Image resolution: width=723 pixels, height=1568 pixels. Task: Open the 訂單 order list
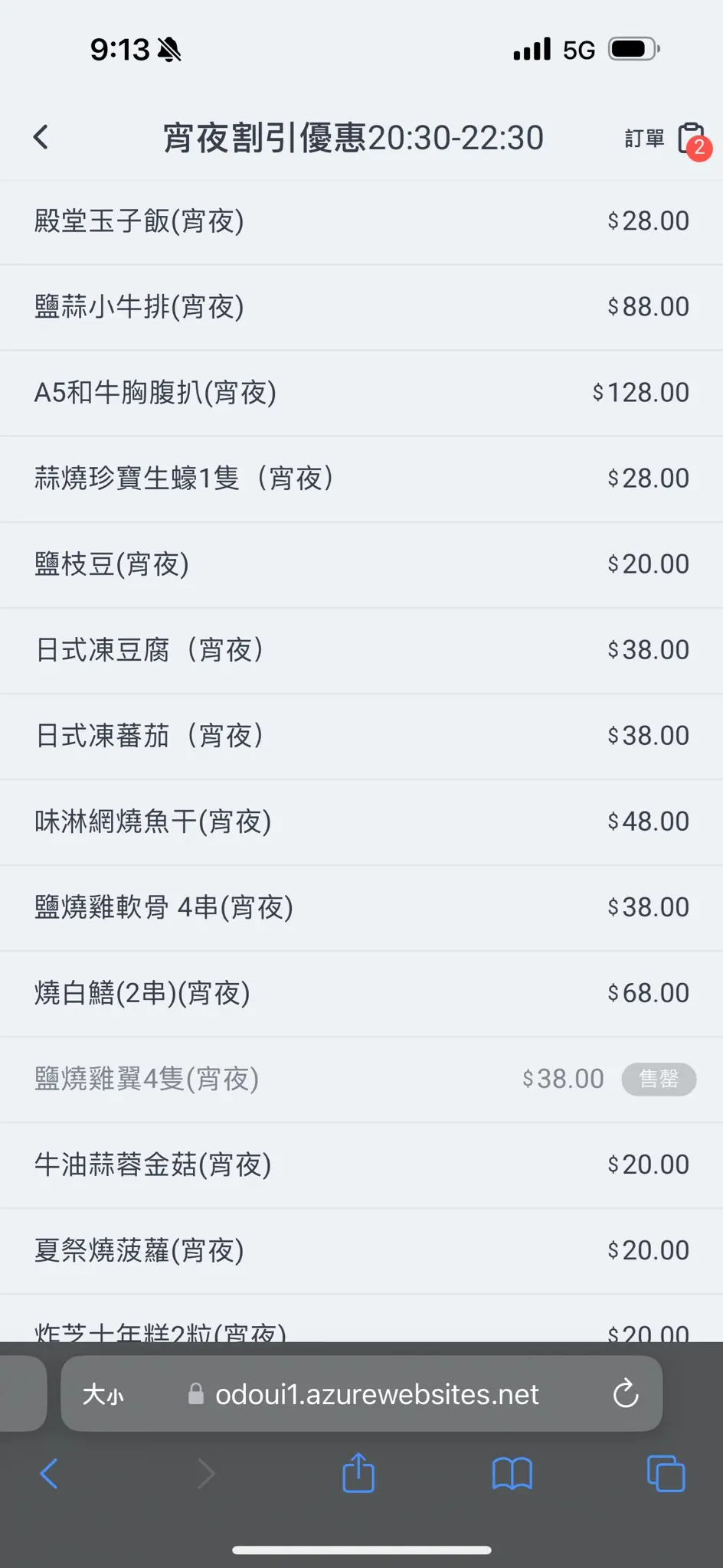pyautogui.click(x=668, y=139)
